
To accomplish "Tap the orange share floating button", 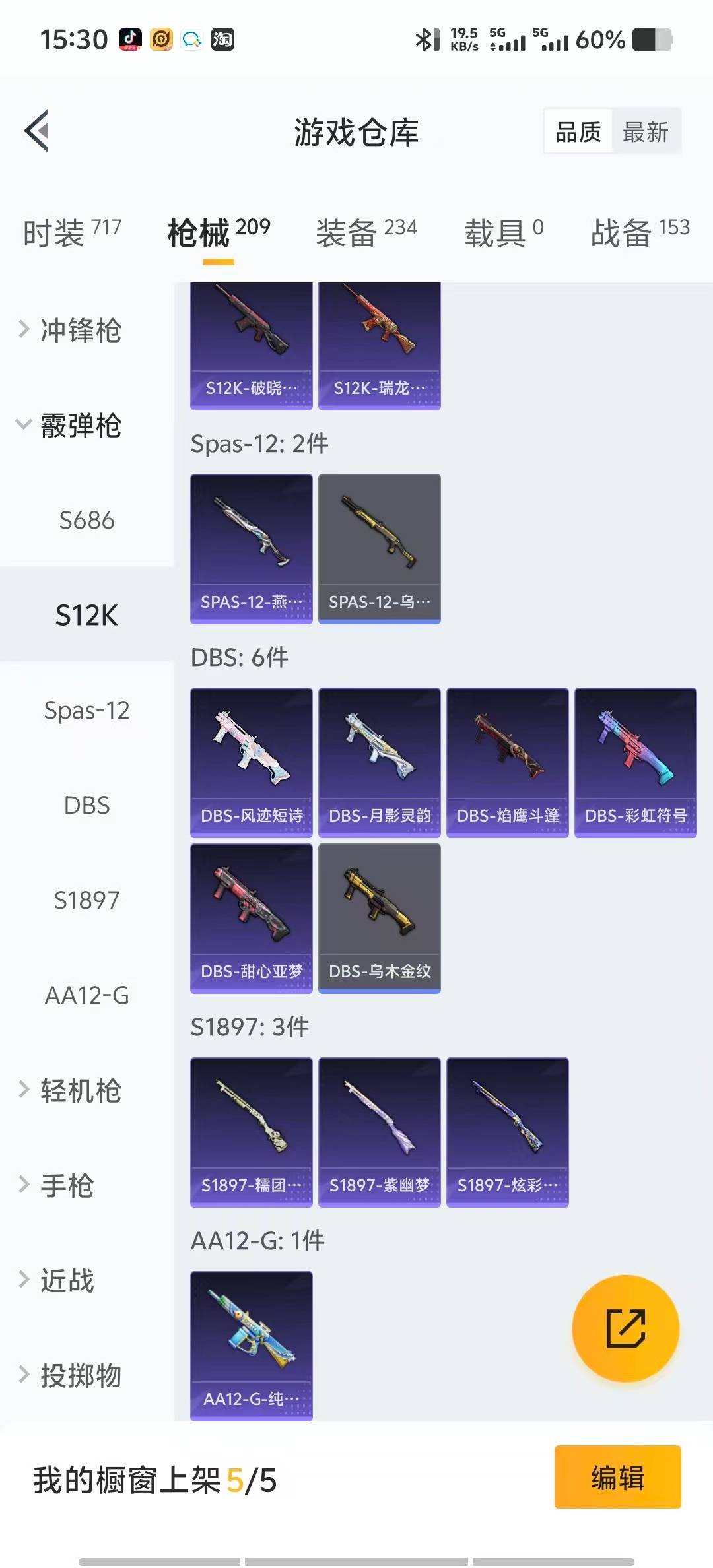I will 625,1328.
